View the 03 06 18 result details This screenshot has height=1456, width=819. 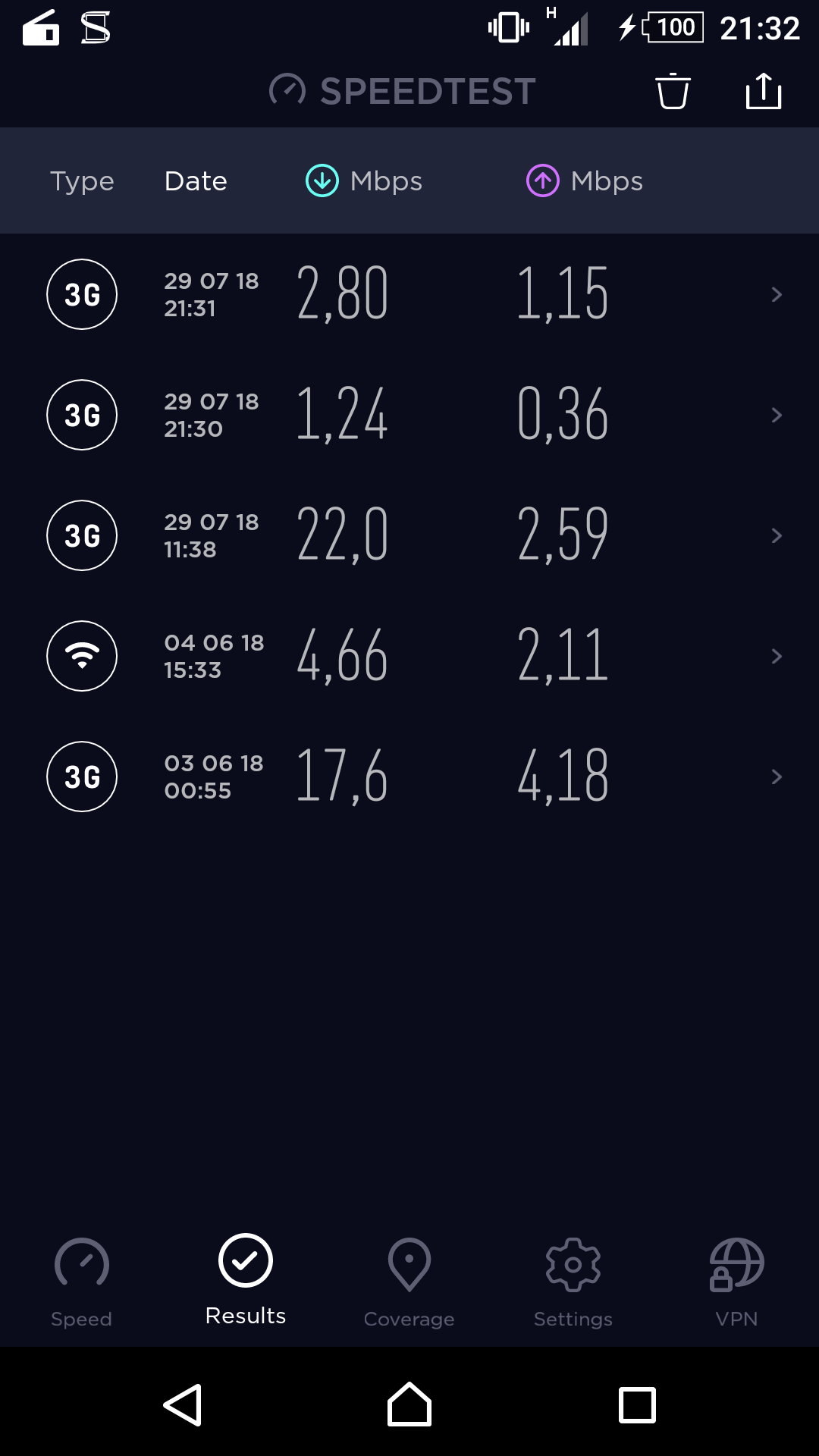point(409,777)
